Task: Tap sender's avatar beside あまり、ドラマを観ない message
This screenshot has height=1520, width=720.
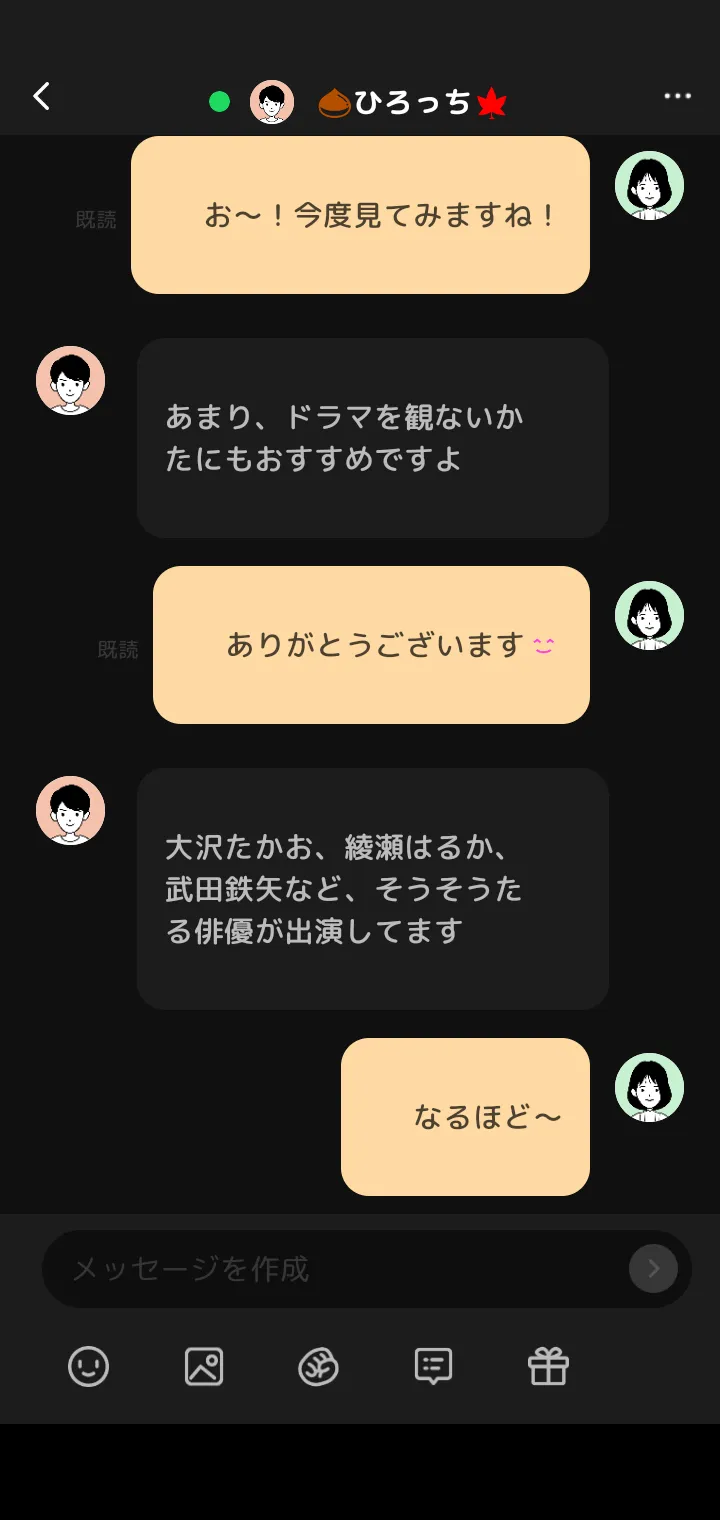Action: (70, 381)
